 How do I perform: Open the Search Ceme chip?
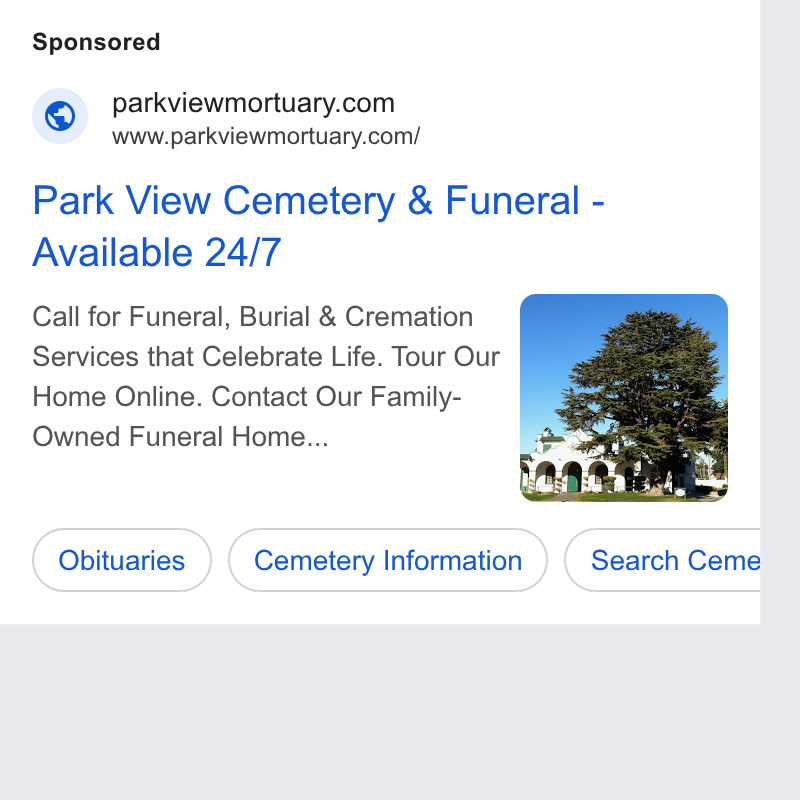(663, 560)
